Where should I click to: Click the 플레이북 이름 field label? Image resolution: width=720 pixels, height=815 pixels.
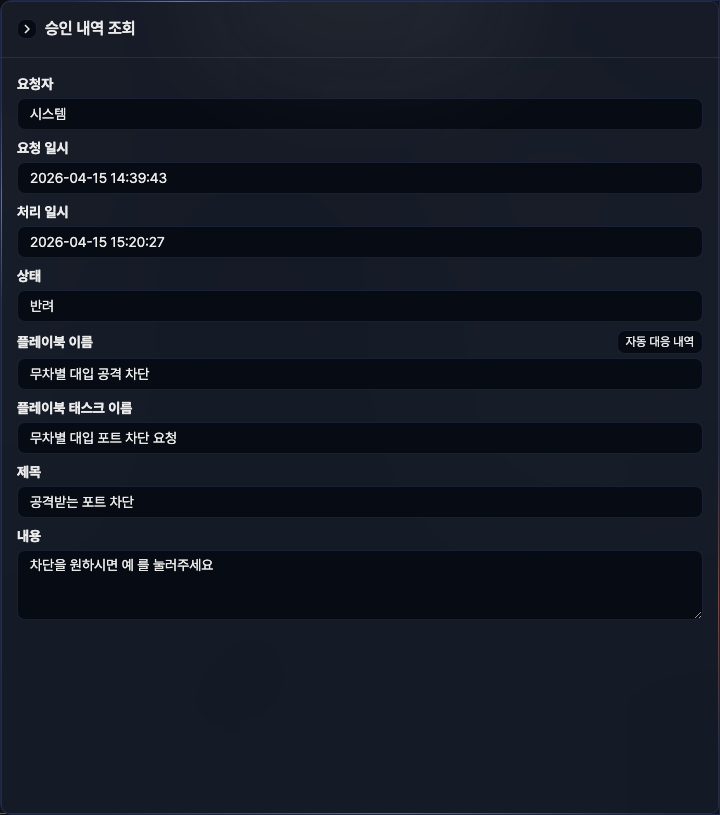pyautogui.click(x=55, y=342)
